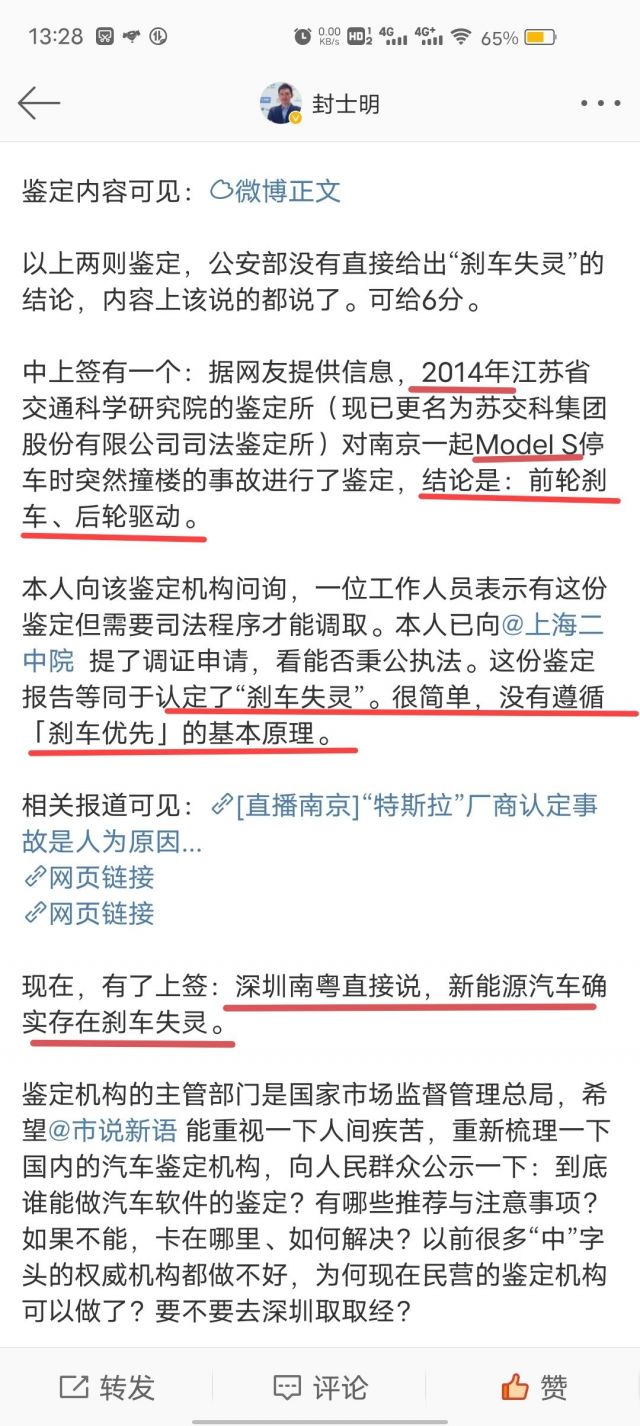Open the three-dot overflow menu
The height and width of the screenshot is (1426, 640).
[600, 103]
